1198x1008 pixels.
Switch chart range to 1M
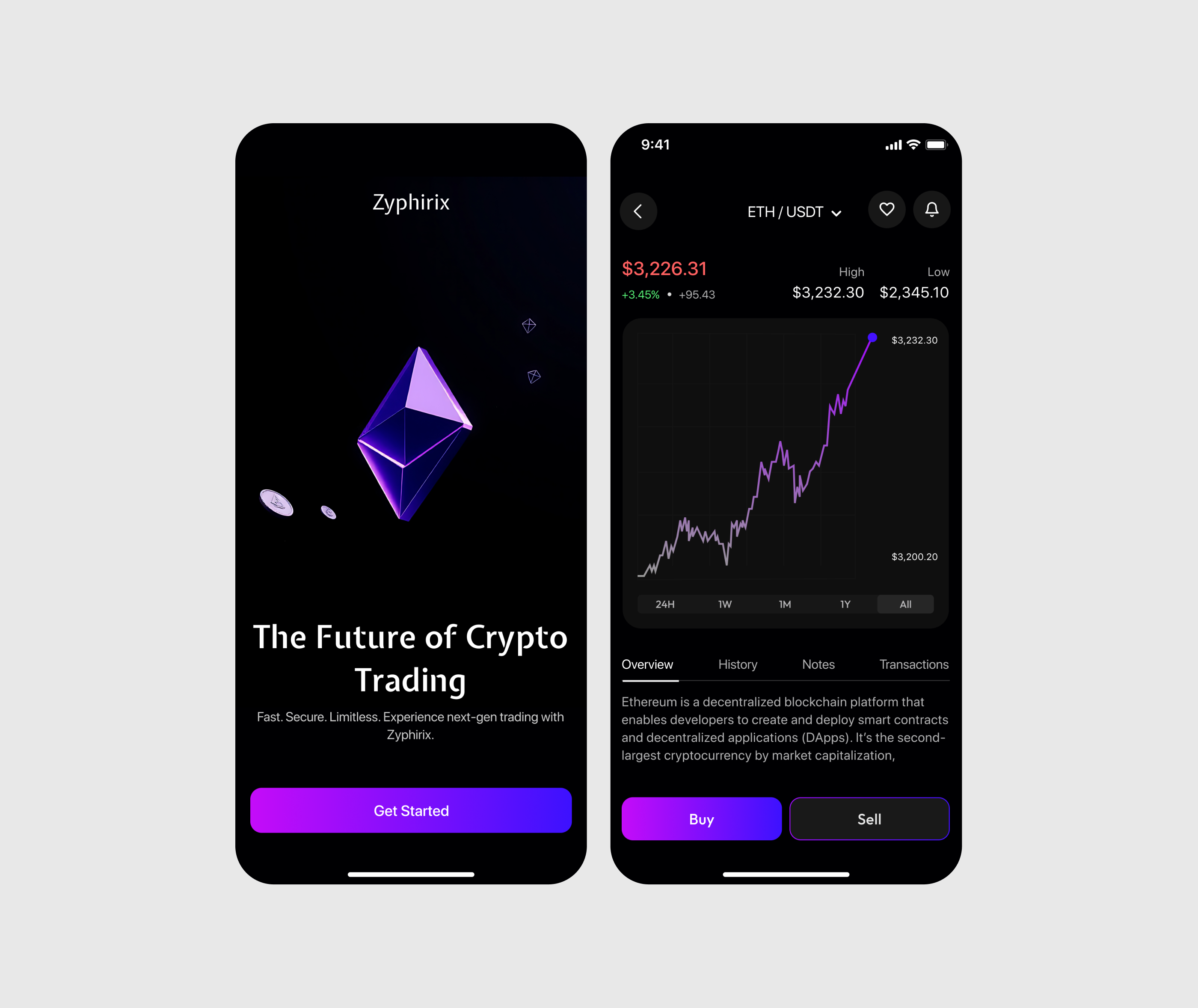785,604
